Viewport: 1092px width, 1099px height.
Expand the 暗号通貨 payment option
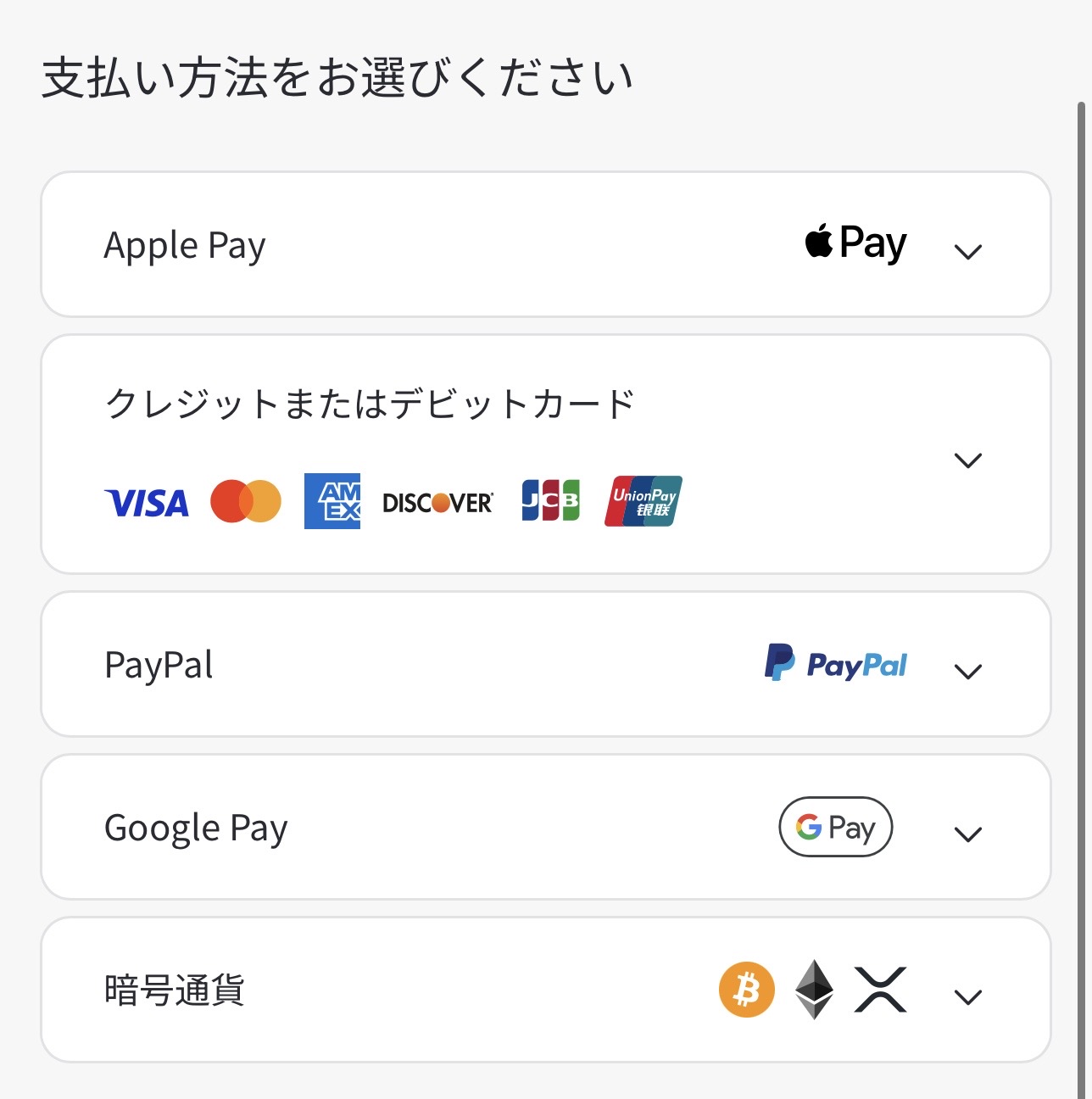pyautogui.click(x=967, y=996)
